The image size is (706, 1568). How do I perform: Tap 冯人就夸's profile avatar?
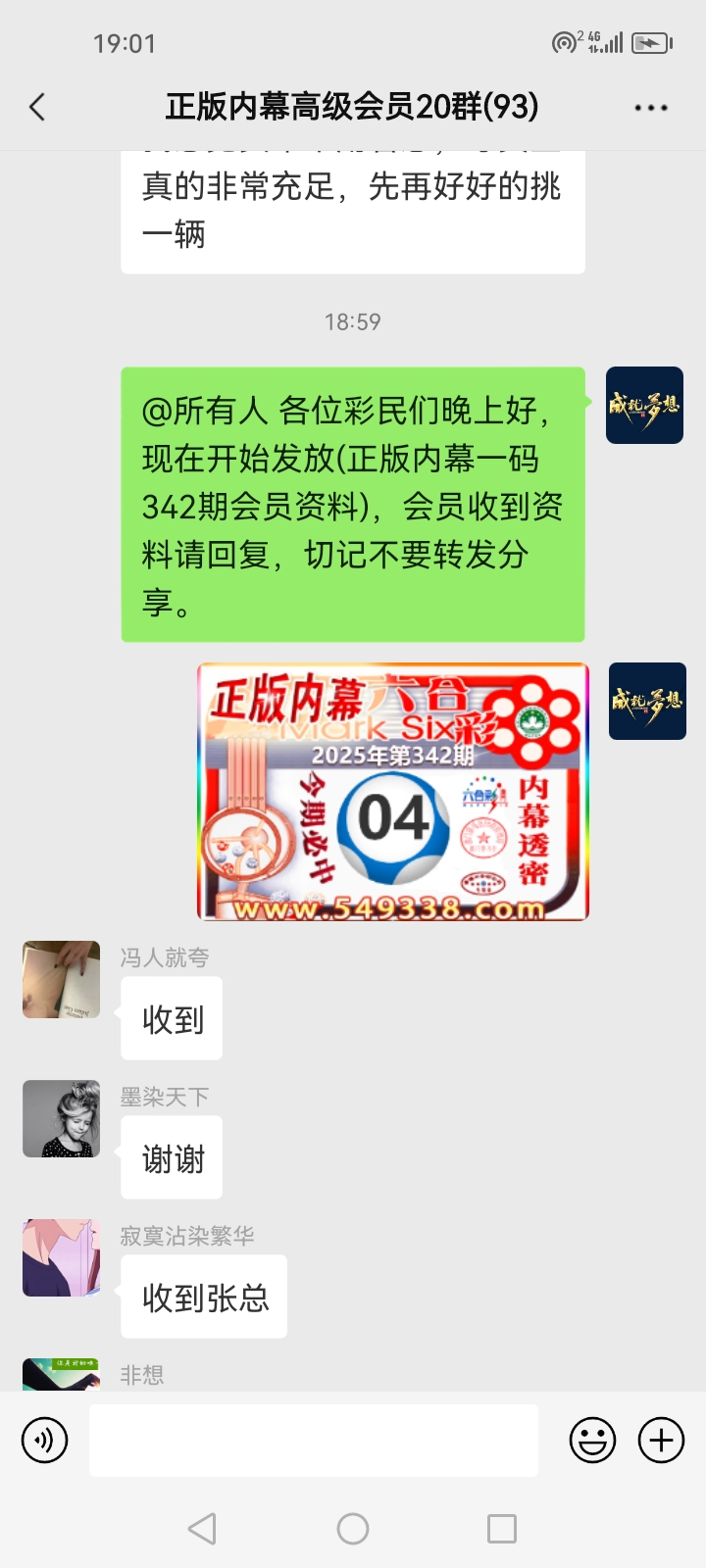pyautogui.click(x=62, y=980)
